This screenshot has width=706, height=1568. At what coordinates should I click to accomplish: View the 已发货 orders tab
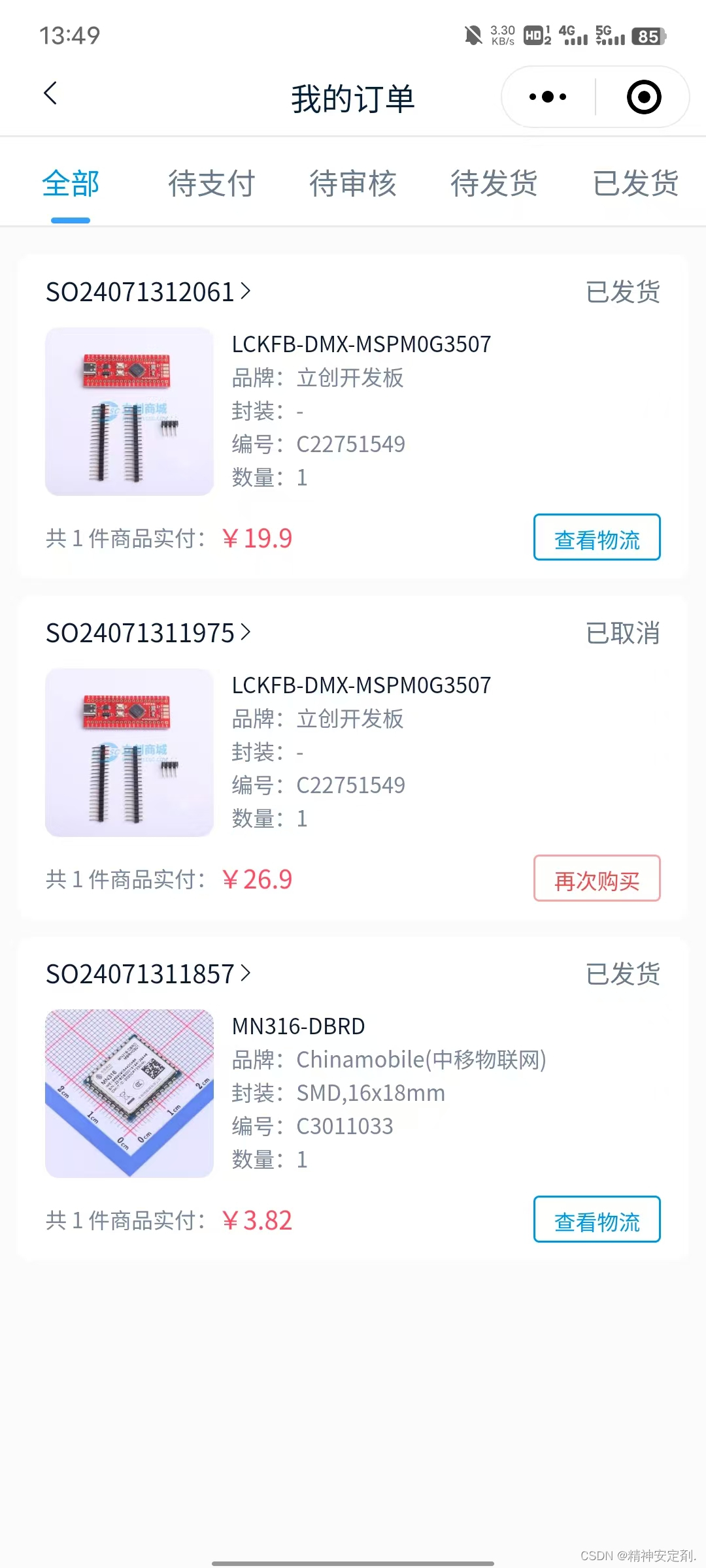(x=635, y=184)
